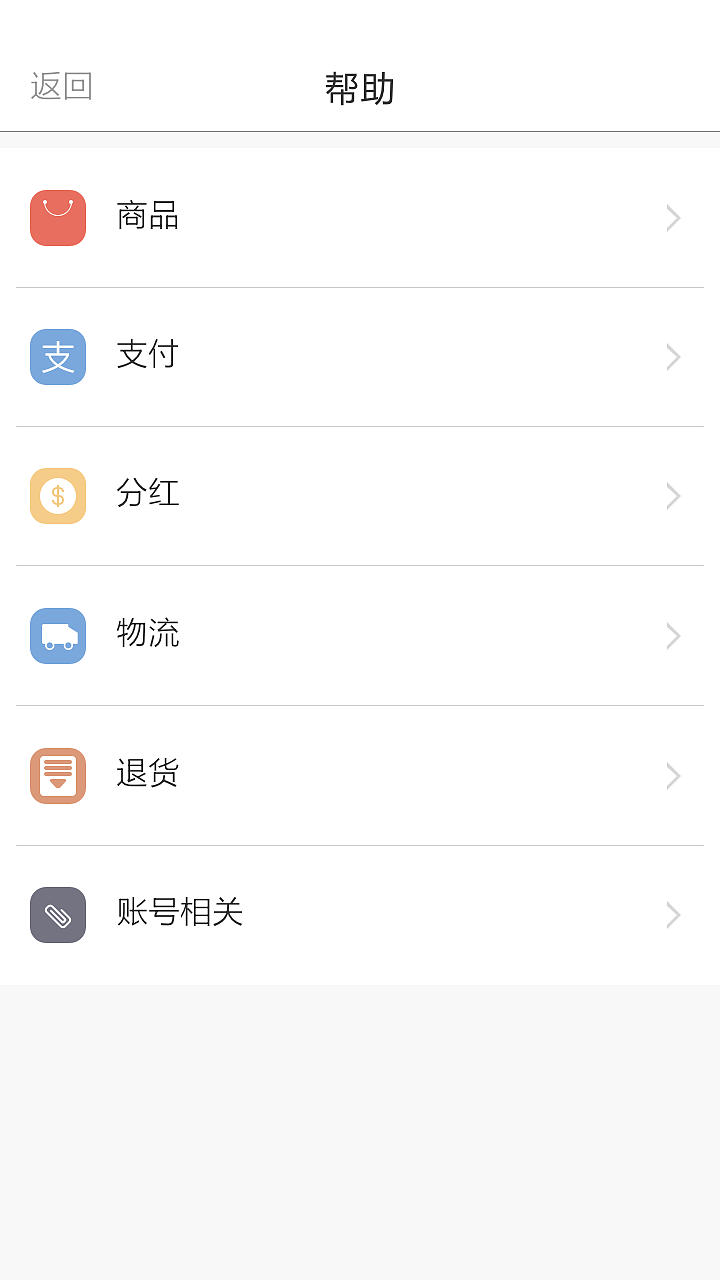
Task: Expand the chevron beside 支付
Action: pos(672,356)
